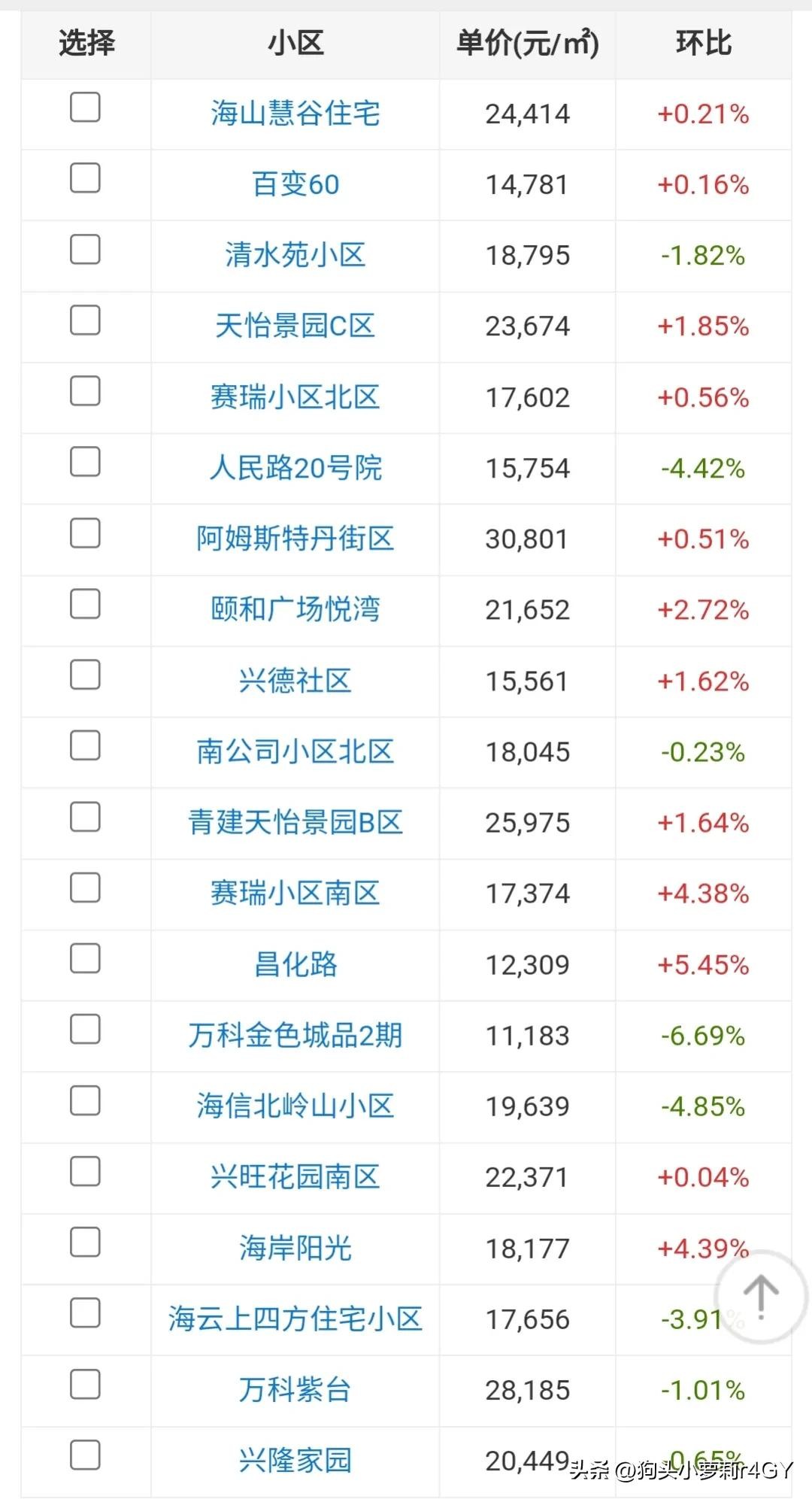The image size is (812, 1499).
Task: Select the checkbox next to 清水苑小区
Action: coord(85,249)
